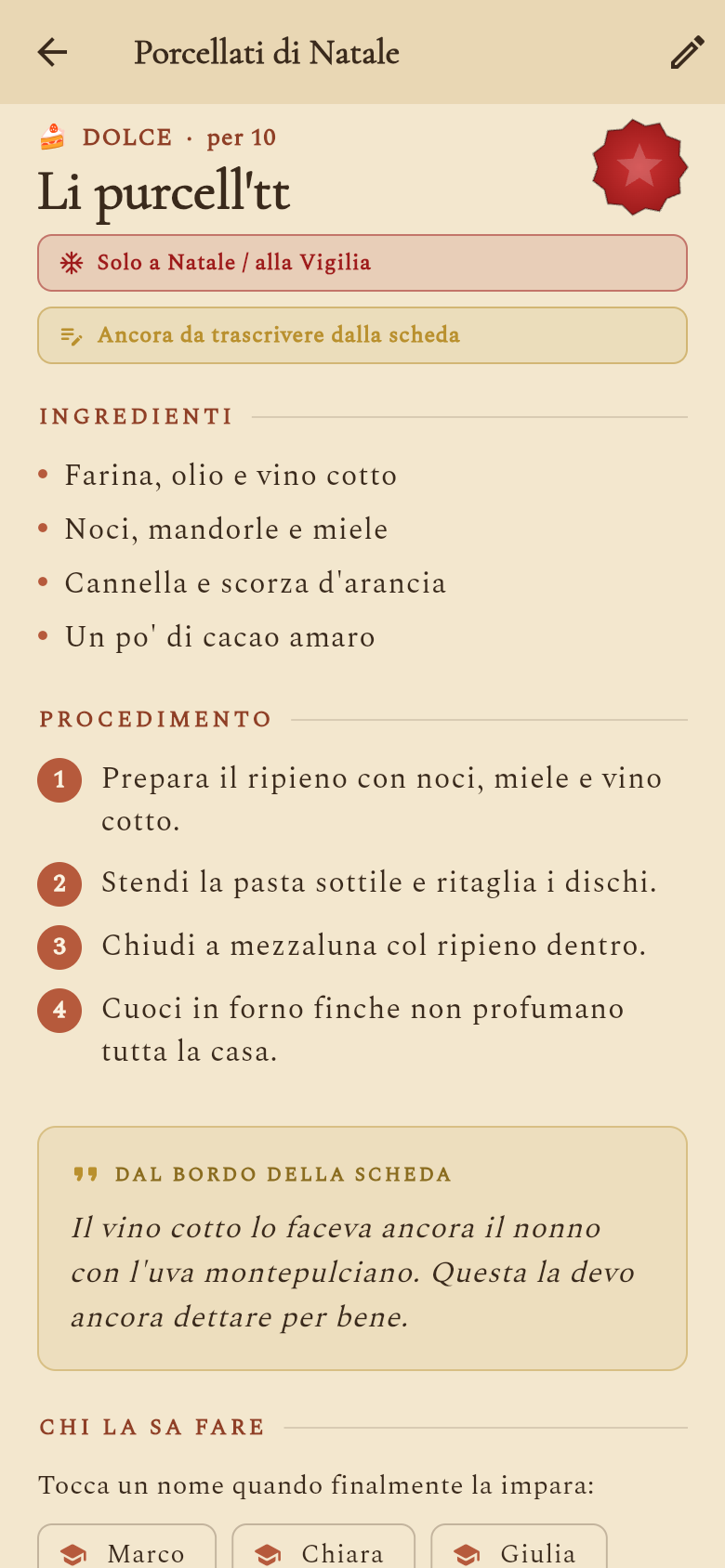
Task: Tap the 'Solo a Natale / alla Vigilia' chip
Action: point(362,263)
